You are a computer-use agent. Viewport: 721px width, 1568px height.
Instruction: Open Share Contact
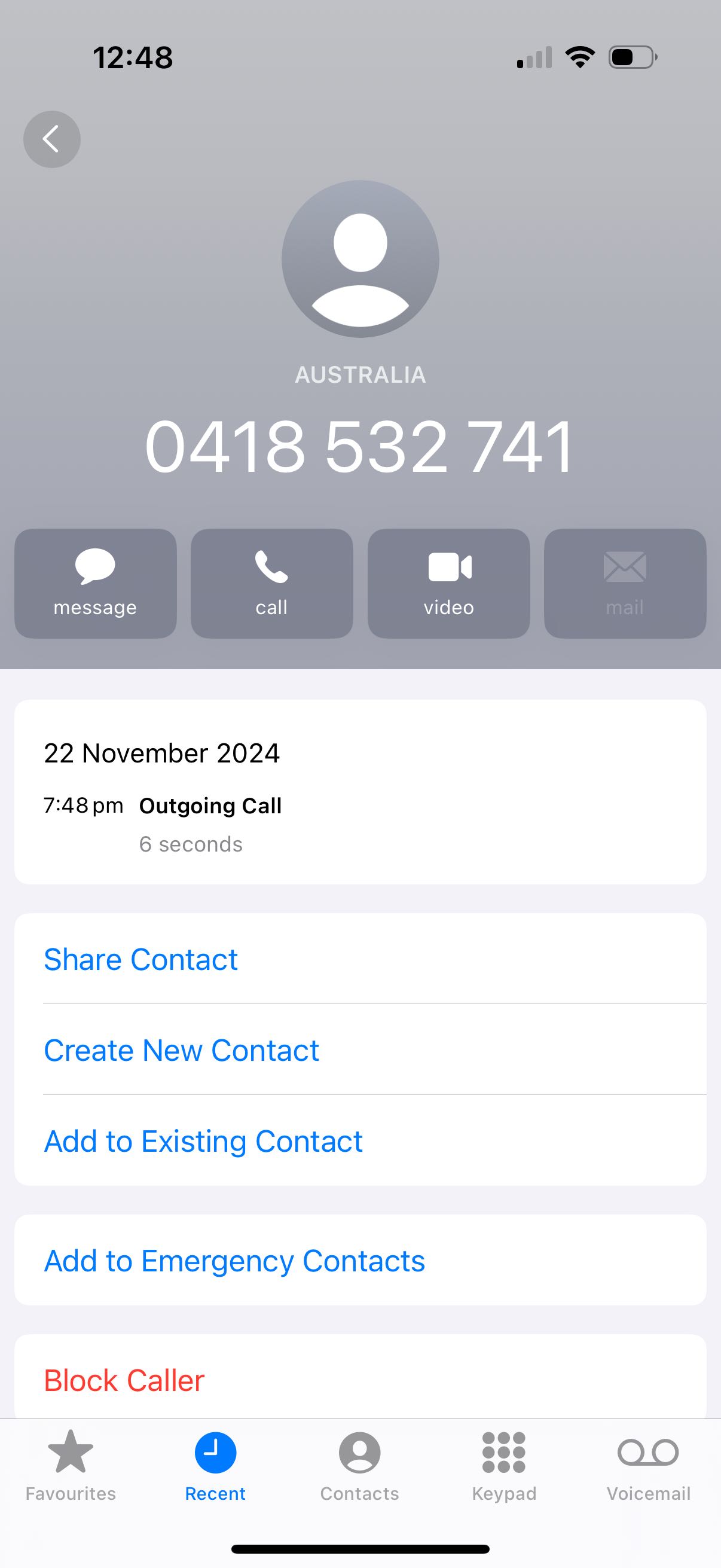point(140,960)
